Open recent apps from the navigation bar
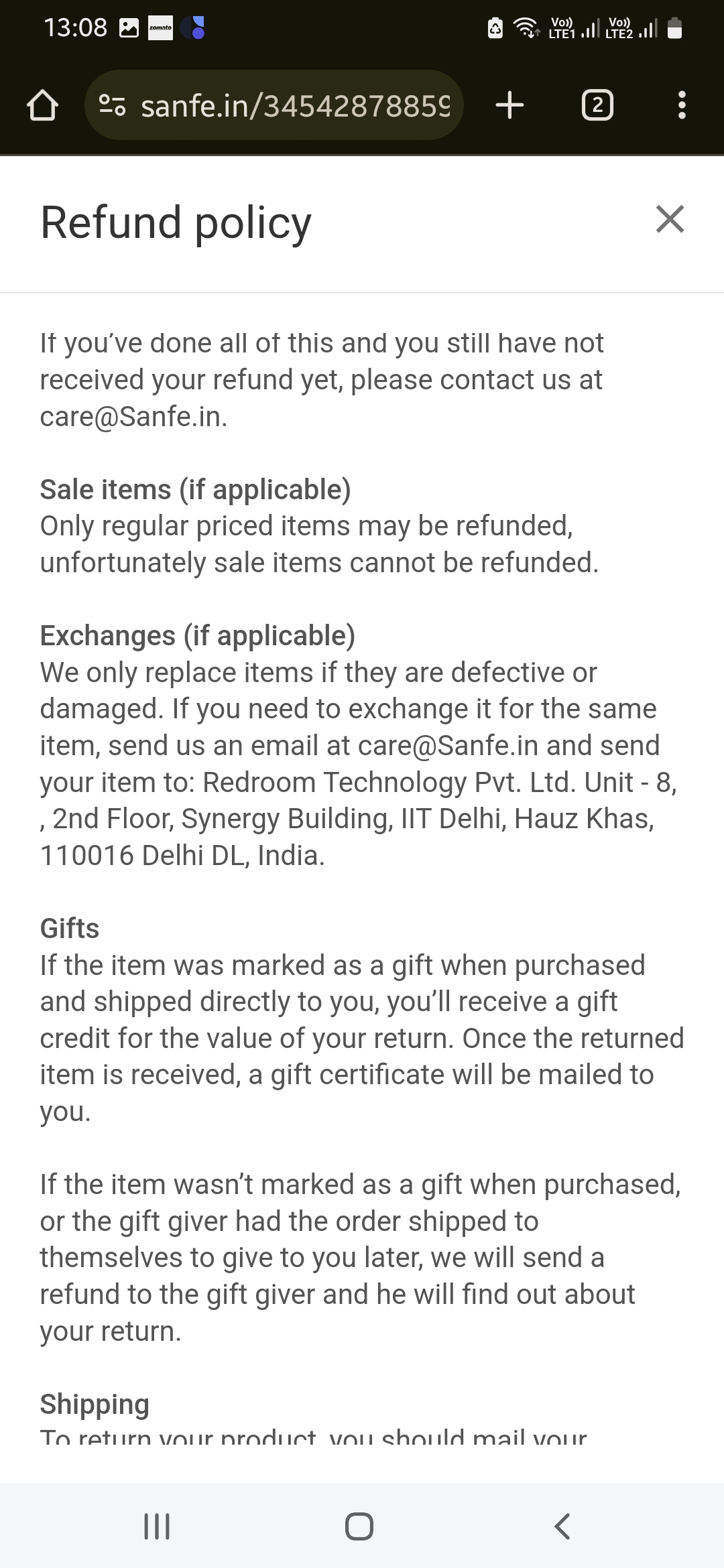The image size is (724, 1568). point(157,1526)
